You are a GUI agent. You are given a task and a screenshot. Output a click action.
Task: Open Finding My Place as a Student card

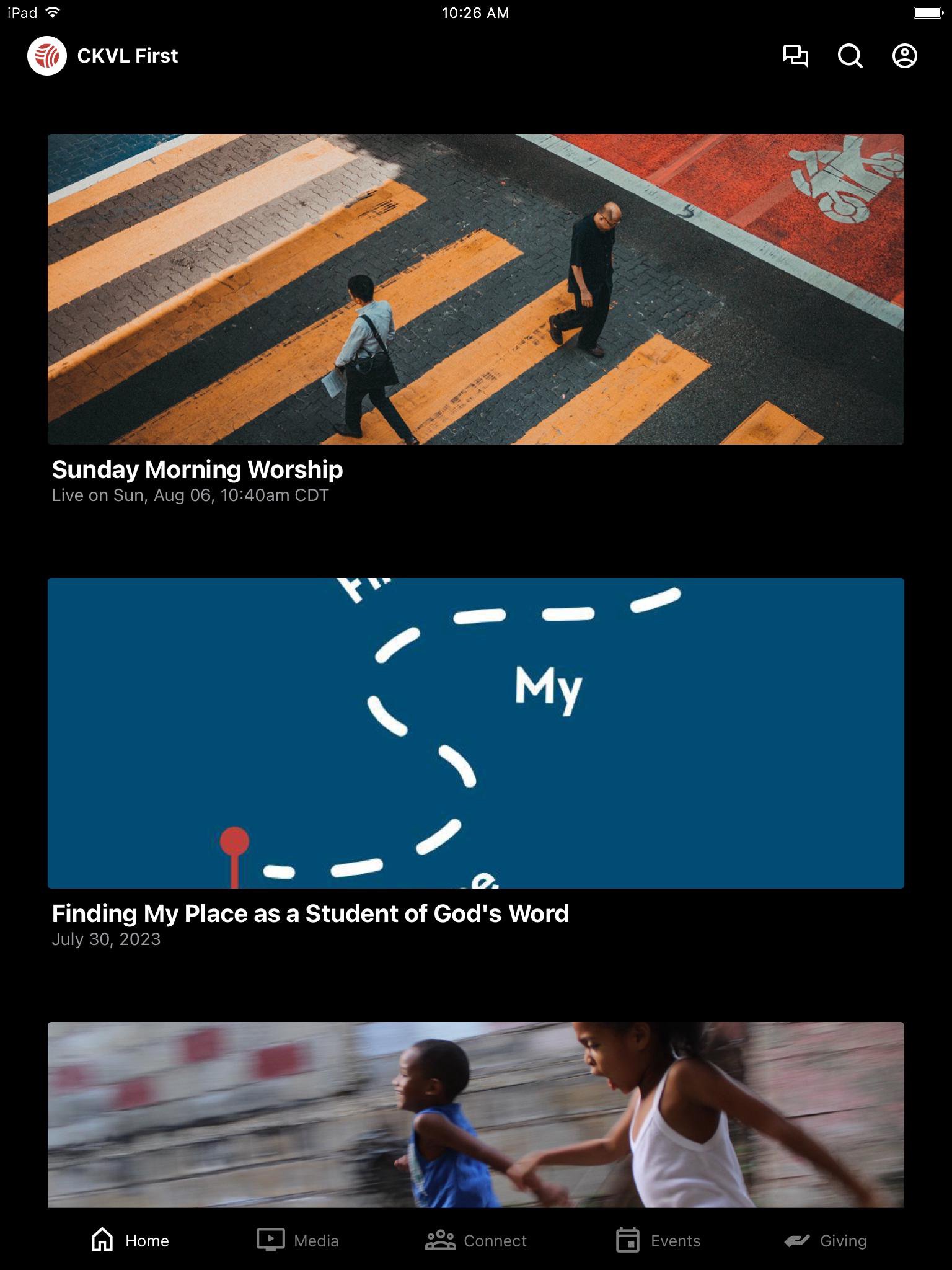475,733
